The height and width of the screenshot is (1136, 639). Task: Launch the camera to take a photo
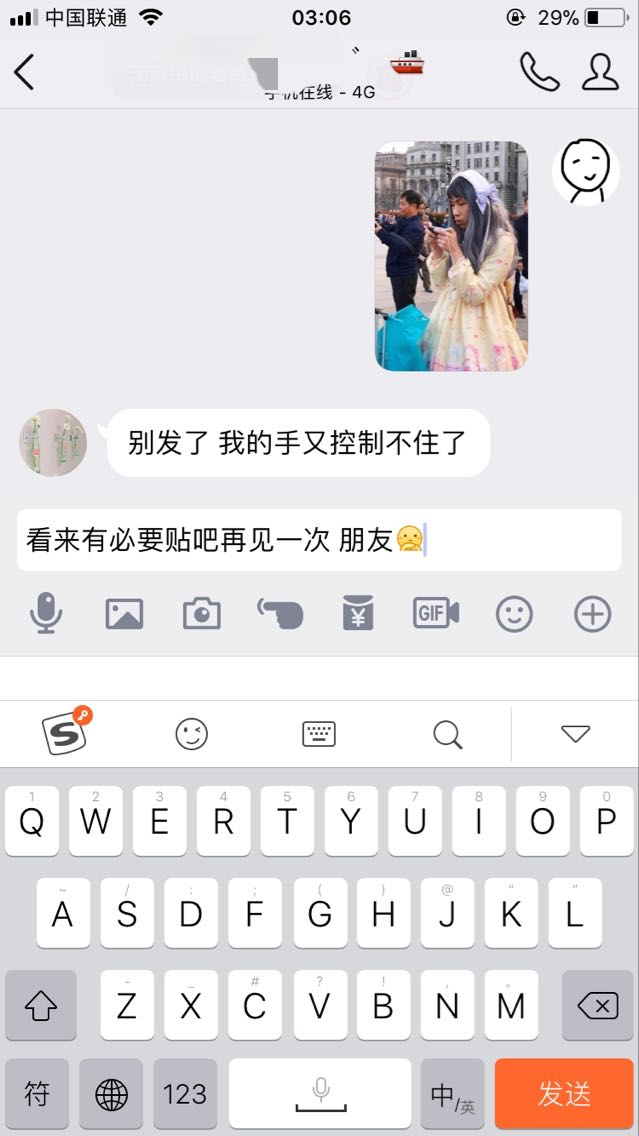pyautogui.click(x=202, y=613)
